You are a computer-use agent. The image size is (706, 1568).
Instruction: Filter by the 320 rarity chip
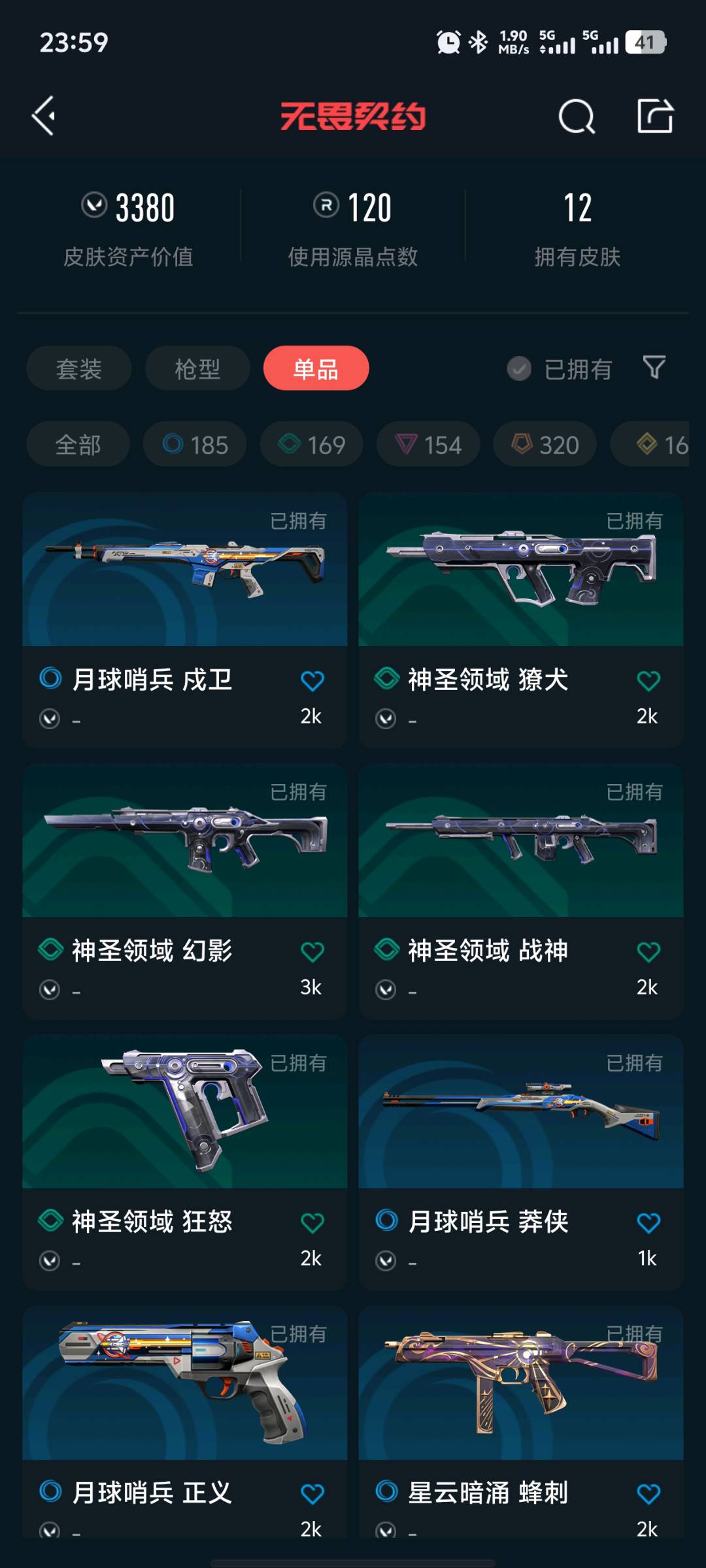(545, 445)
